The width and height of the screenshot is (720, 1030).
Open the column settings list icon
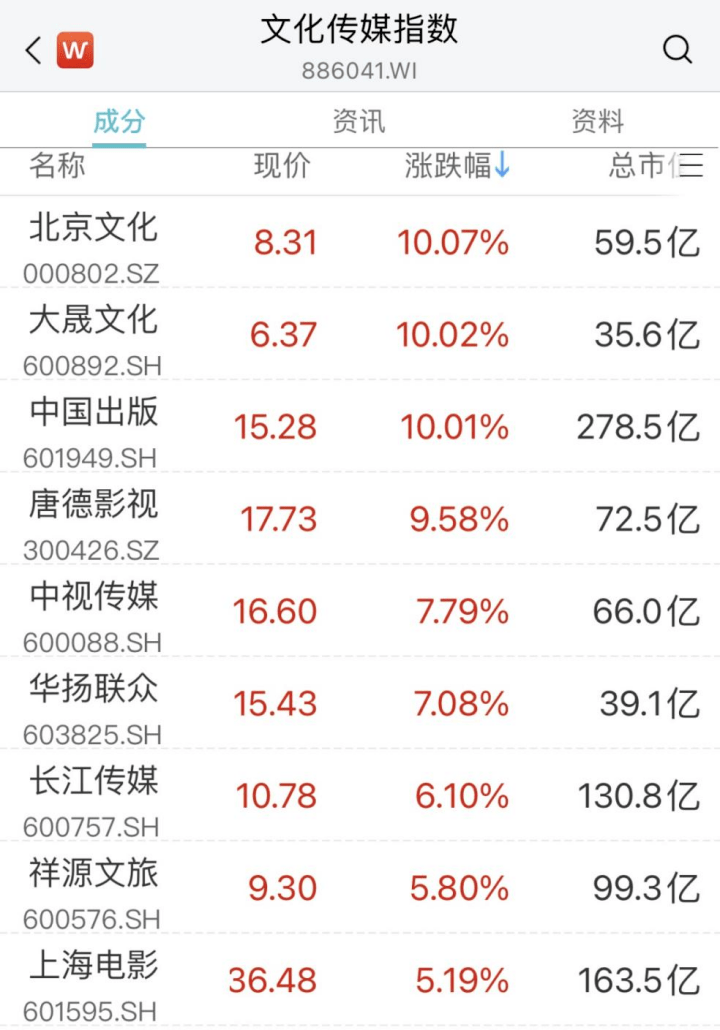691,166
